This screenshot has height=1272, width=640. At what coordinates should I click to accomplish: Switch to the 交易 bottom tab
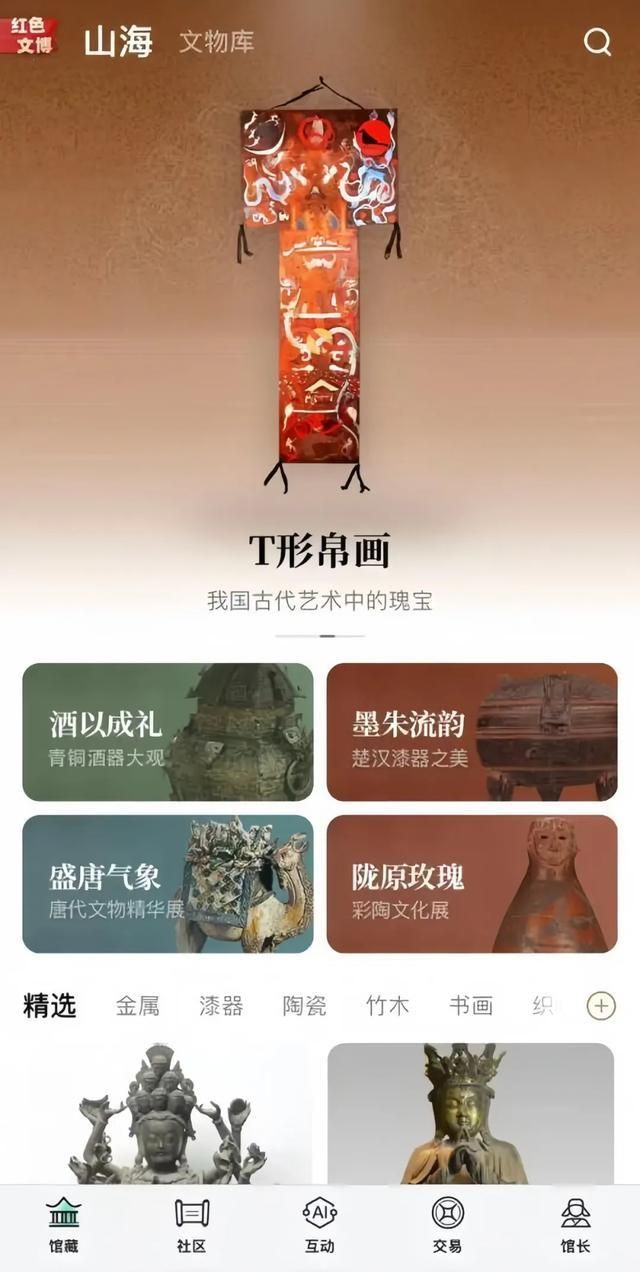(x=448, y=1226)
